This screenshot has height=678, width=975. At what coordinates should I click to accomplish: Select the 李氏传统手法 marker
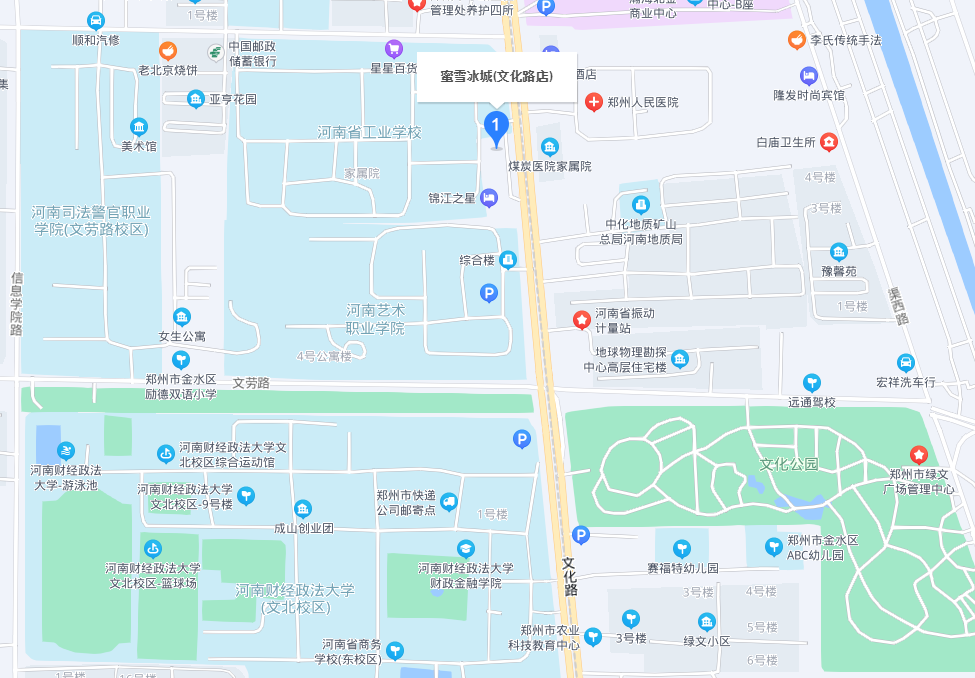click(x=796, y=40)
